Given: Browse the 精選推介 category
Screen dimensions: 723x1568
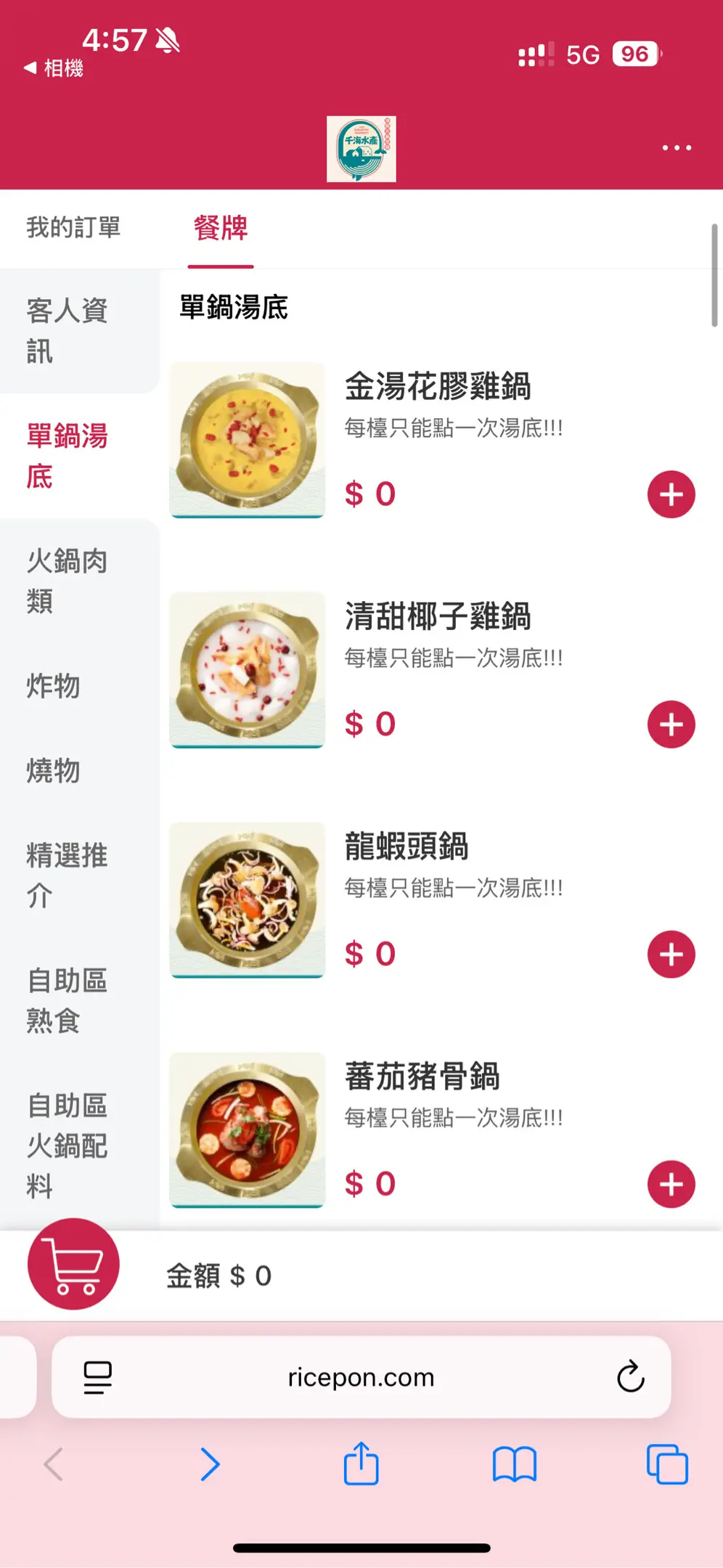Looking at the screenshot, I should [68, 875].
